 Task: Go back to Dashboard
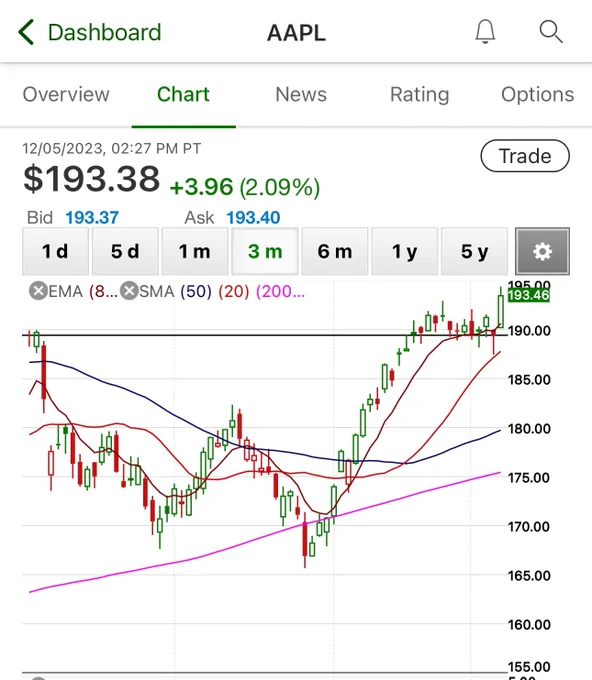click(89, 33)
